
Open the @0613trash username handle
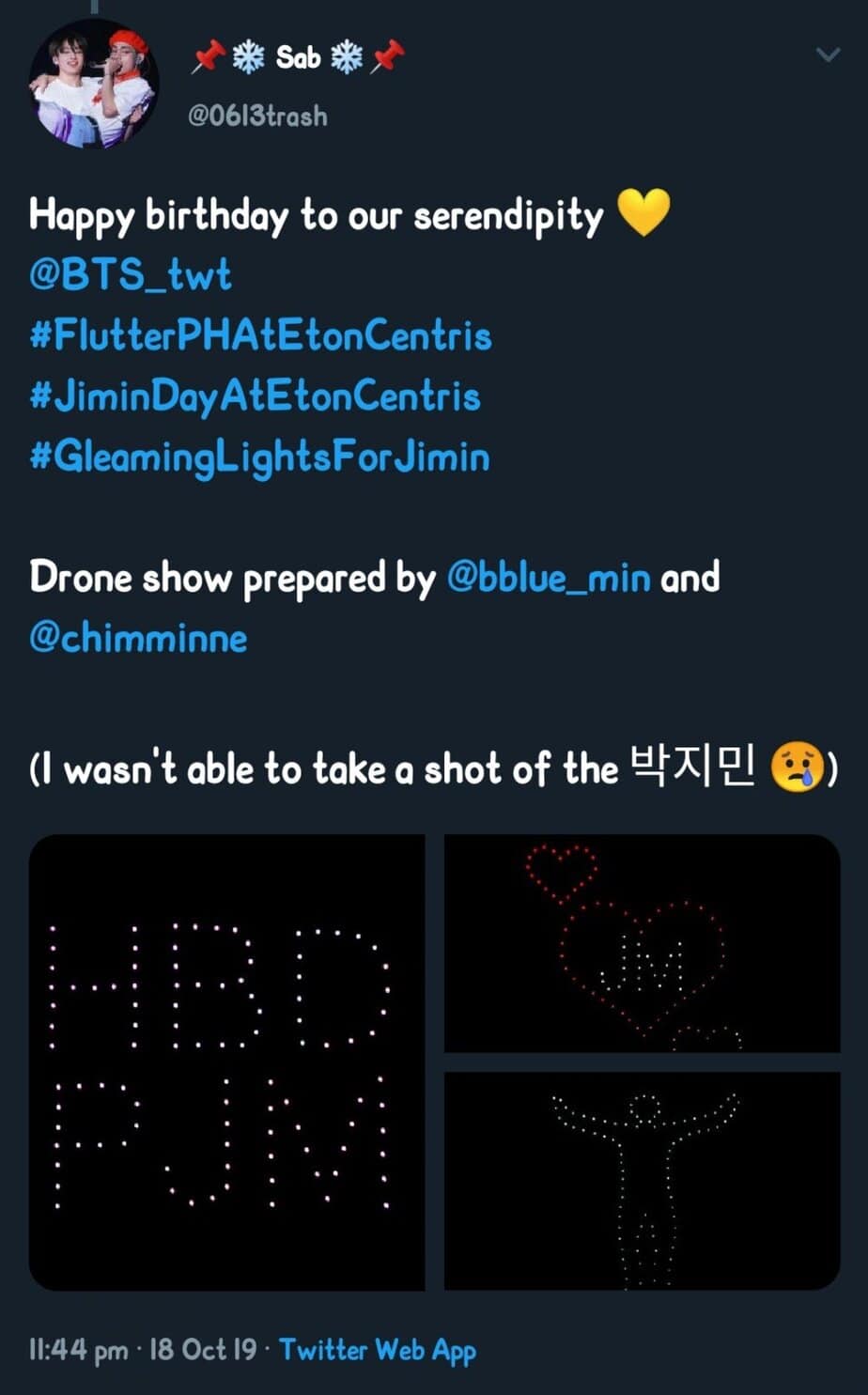point(257,116)
